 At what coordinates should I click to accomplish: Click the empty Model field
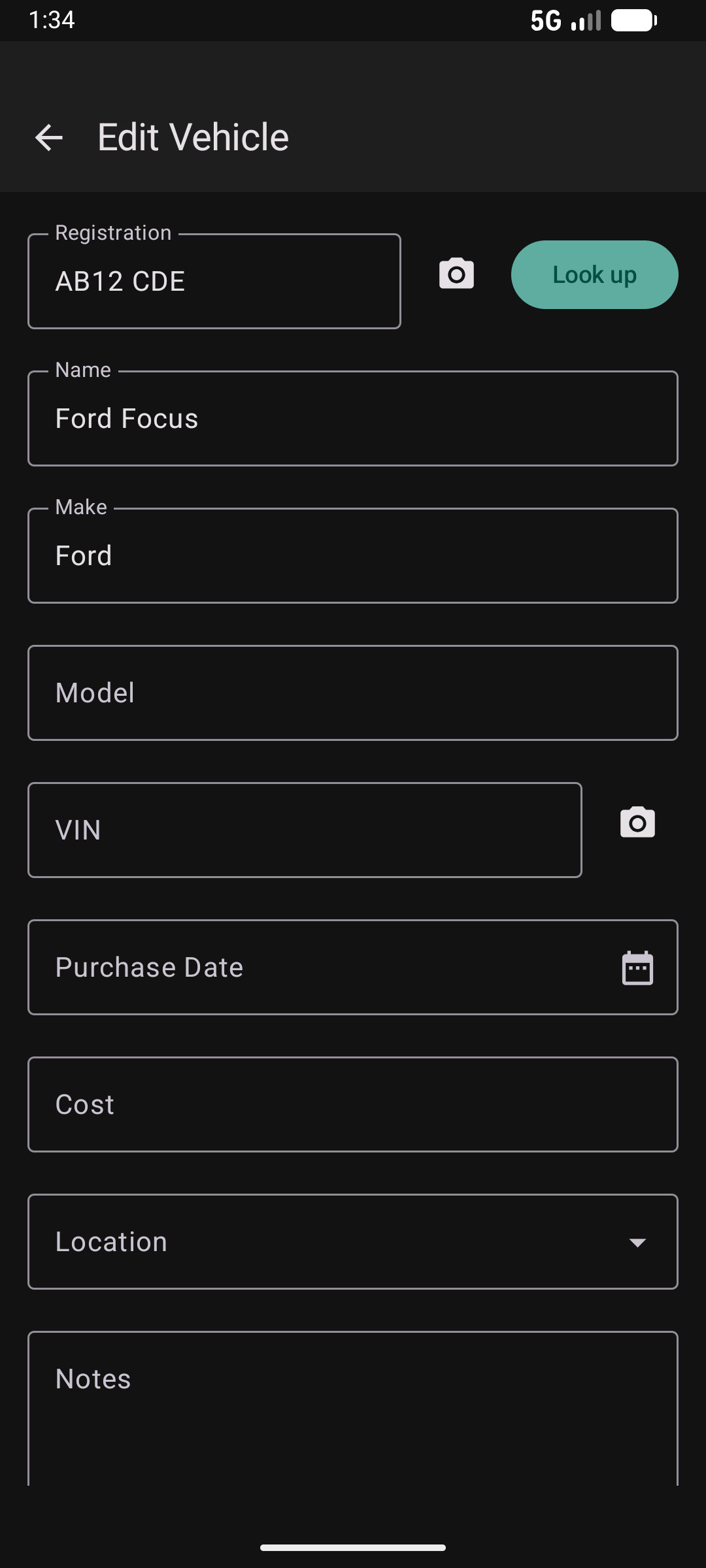pyautogui.click(x=353, y=692)
